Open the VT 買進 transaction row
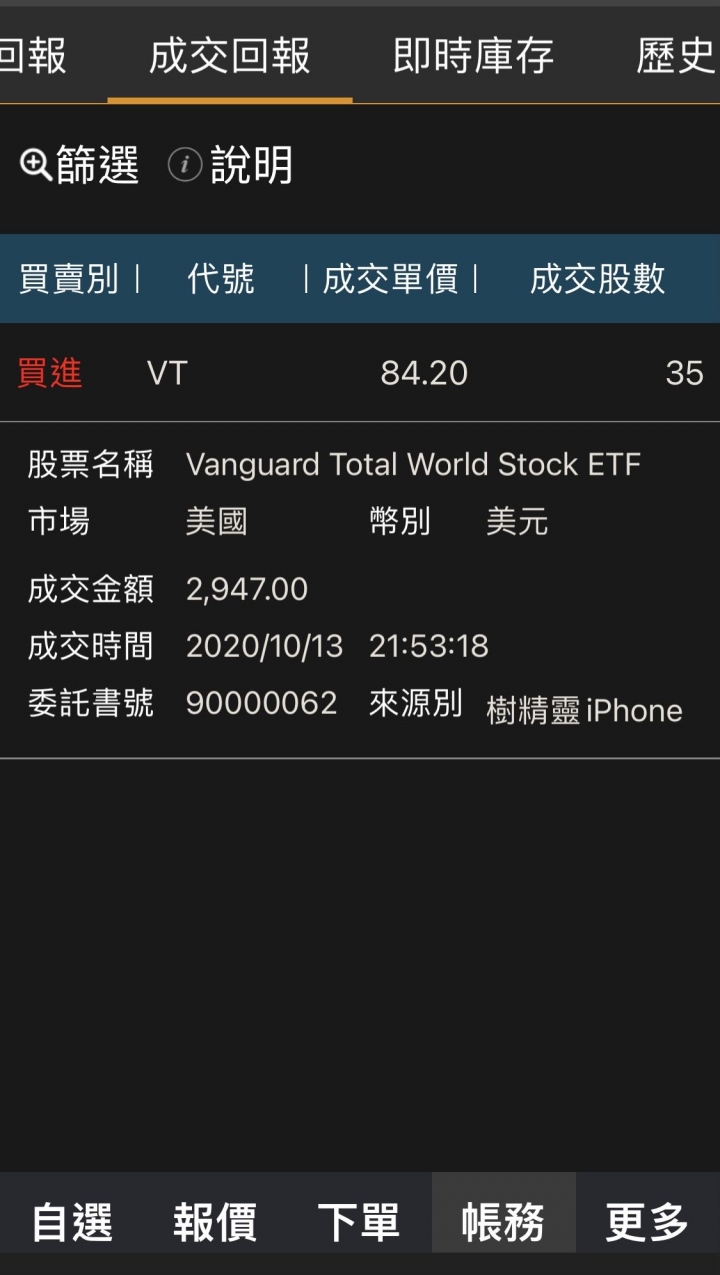 360,373
